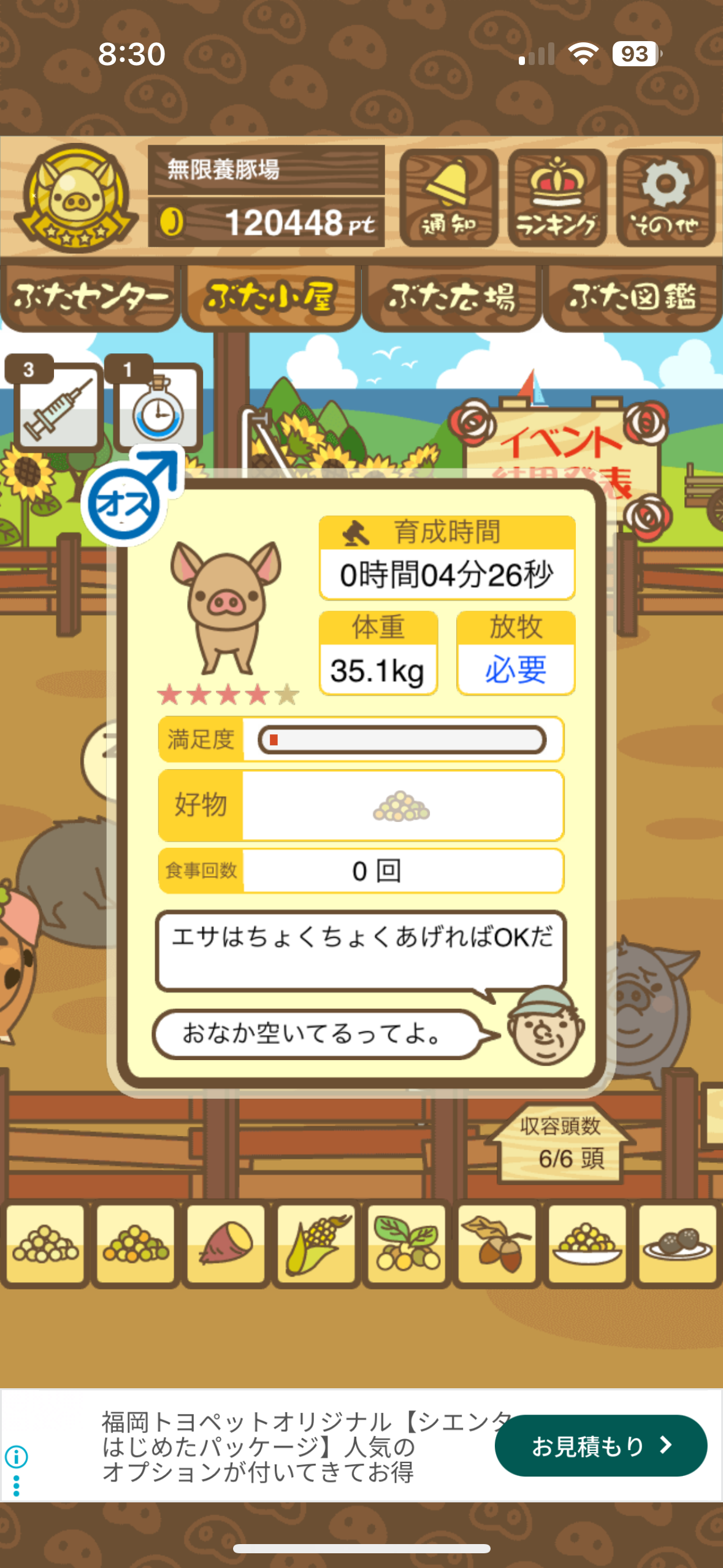Select the leafy vegetable feed

[x=407, y=1243]
